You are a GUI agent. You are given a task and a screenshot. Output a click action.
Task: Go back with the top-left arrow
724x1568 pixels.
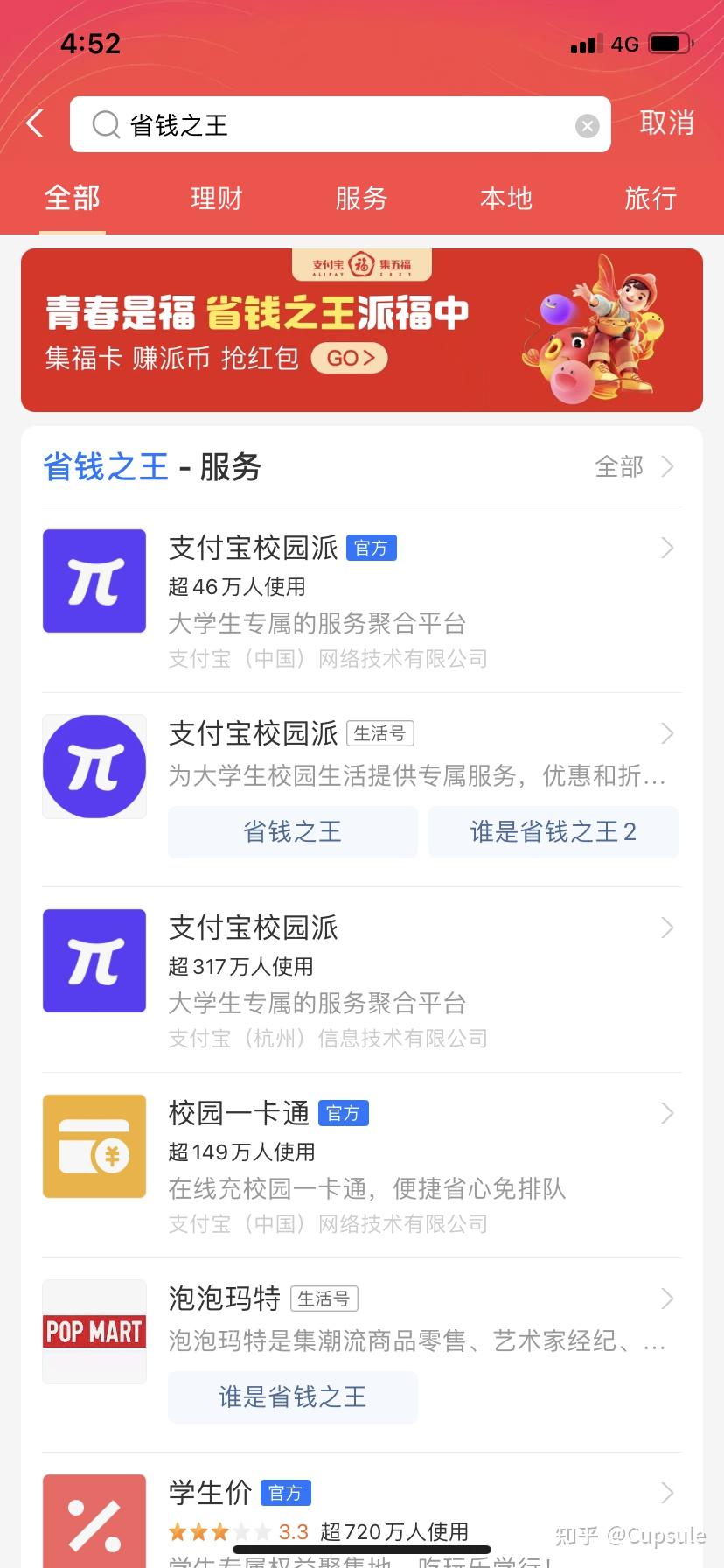point(35,123)
